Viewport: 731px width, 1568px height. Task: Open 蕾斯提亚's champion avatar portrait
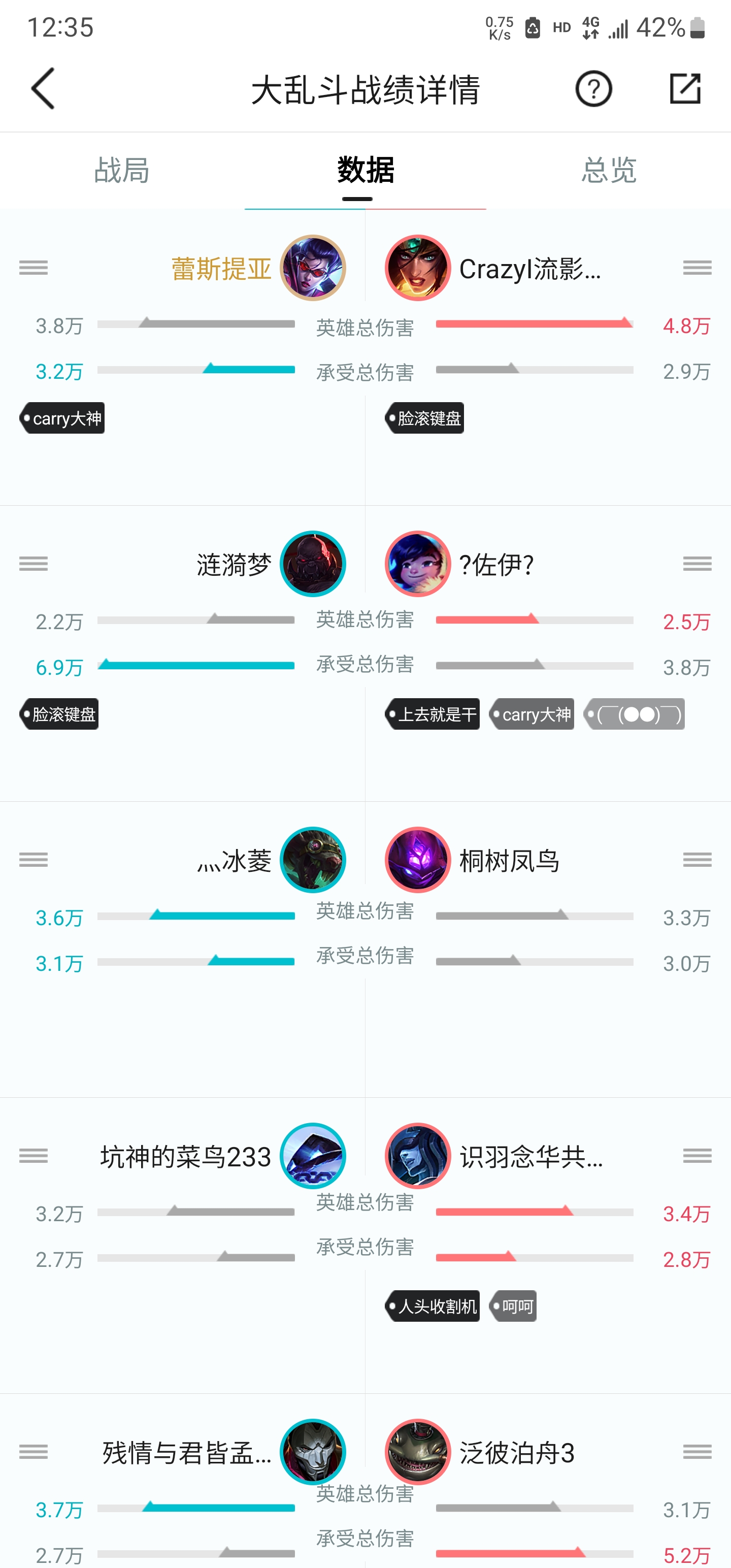tap(313, 268)
